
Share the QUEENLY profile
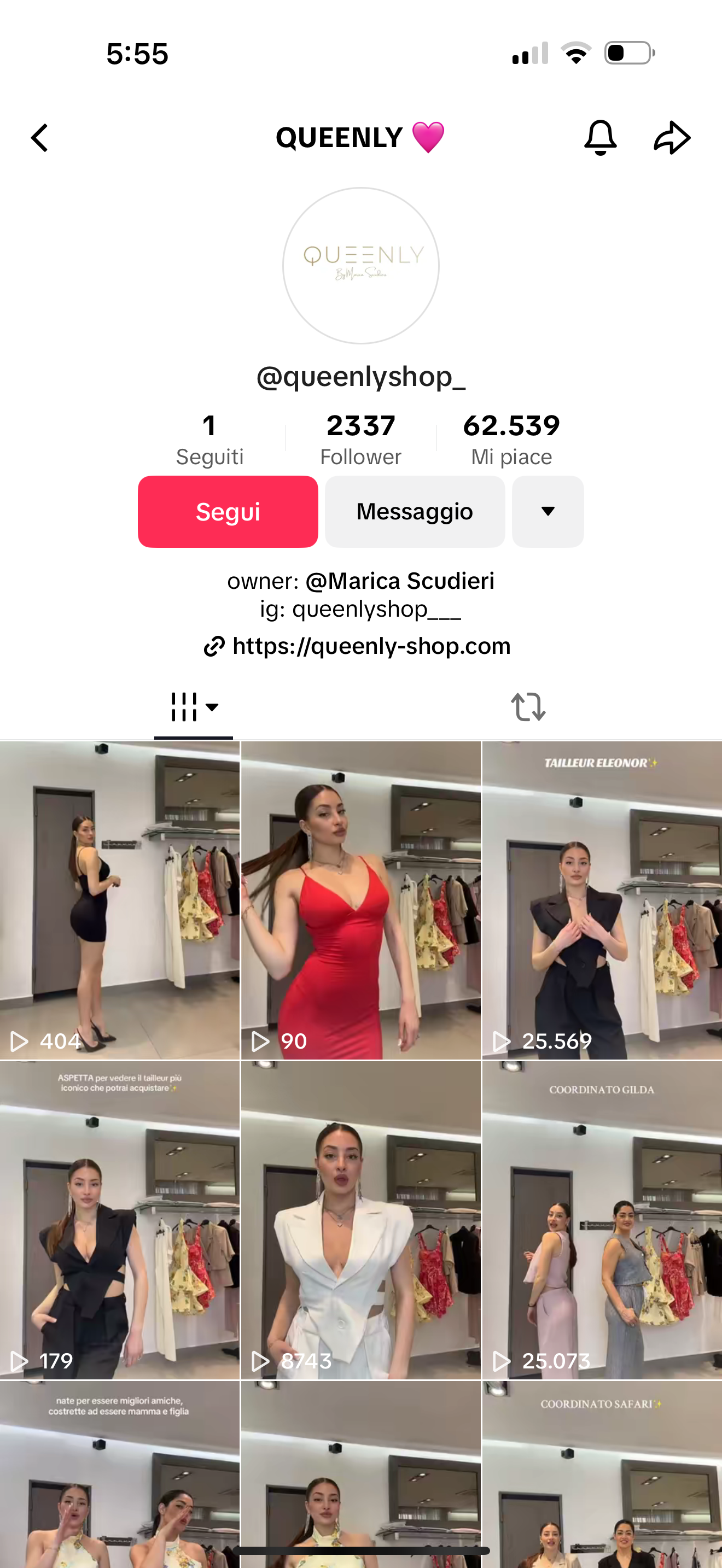pos(672,138)
